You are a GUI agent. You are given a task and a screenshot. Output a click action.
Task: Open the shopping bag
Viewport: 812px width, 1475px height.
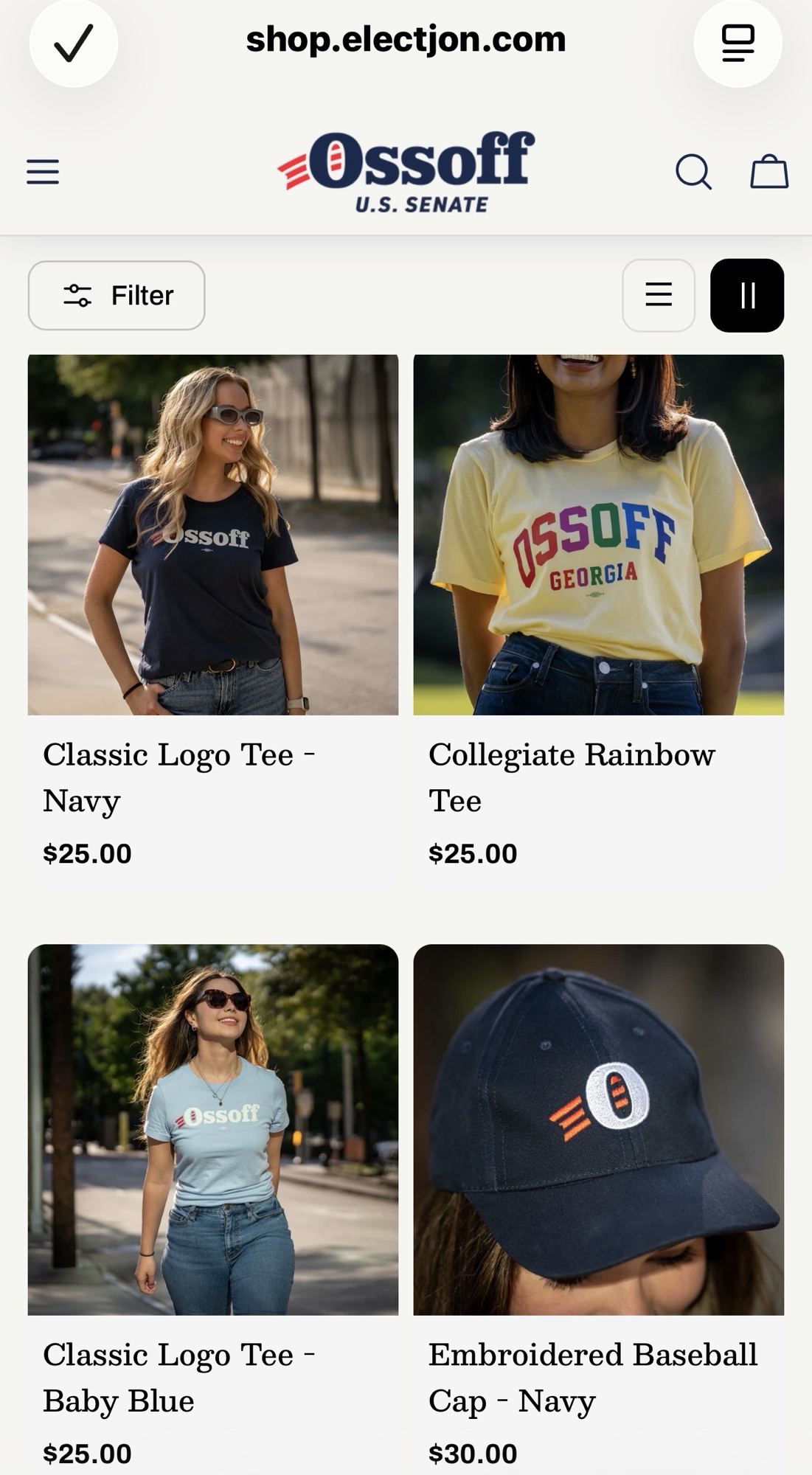pyautogui.click(x=768, y=172)
